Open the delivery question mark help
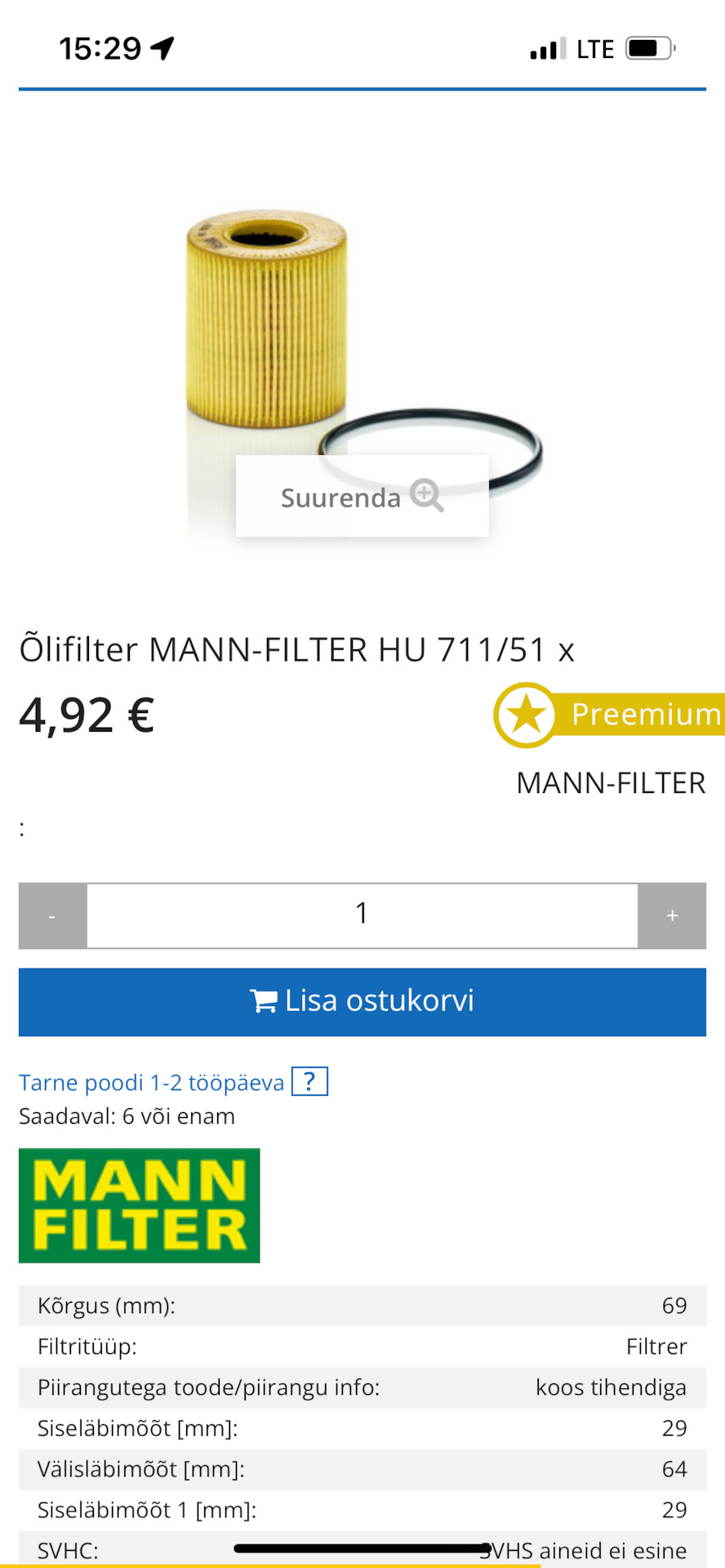This screenshot has width=725, height=1568. [x=309, y=1081]
